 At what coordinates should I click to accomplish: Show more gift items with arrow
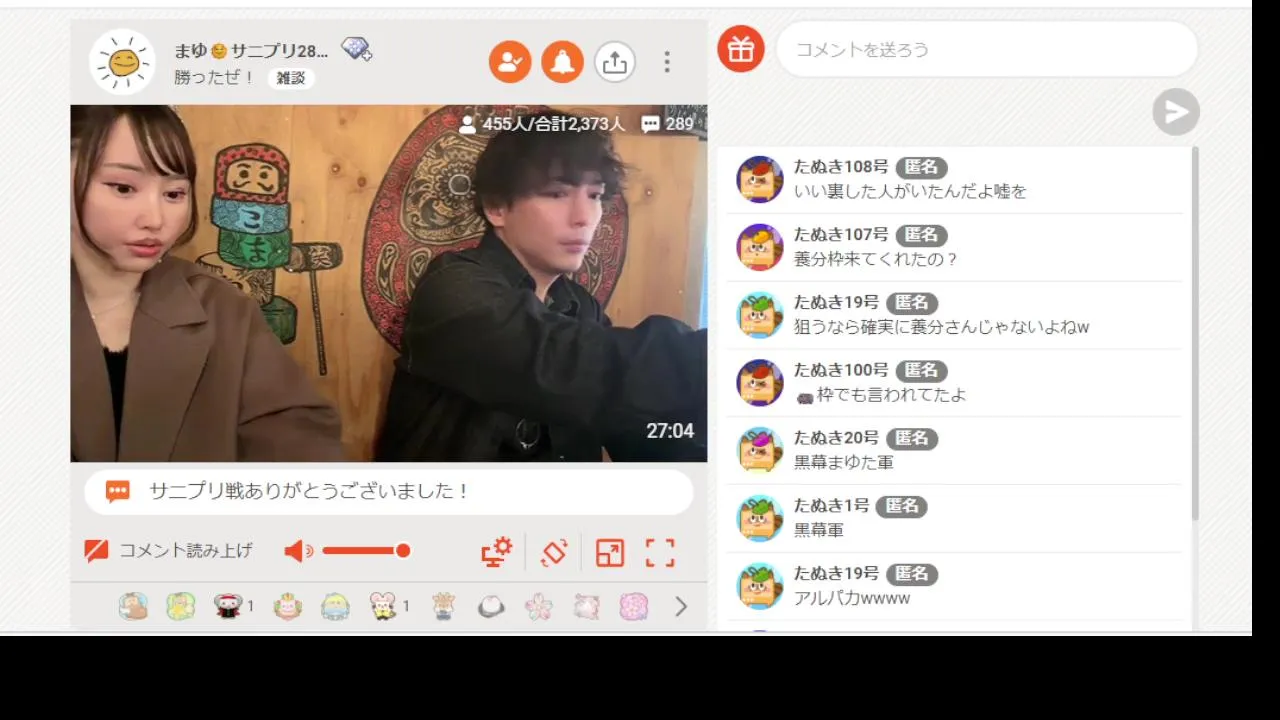point(681,607)
